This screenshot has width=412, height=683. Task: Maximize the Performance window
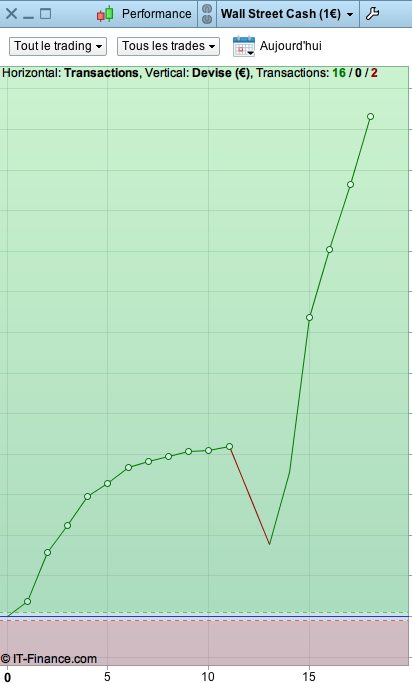pos(45,14)
